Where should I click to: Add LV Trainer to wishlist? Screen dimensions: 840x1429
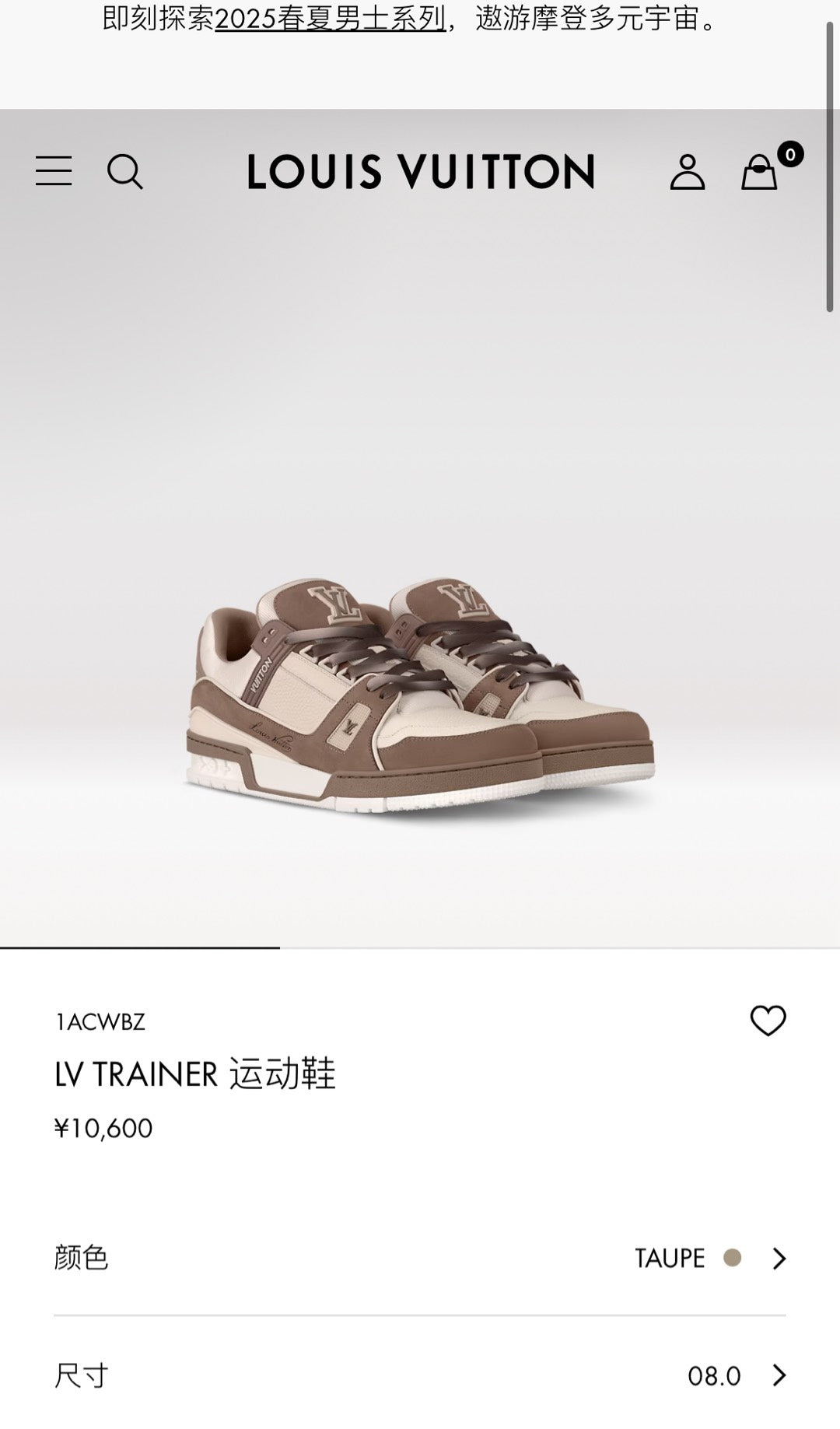click(x=768, y=1021)
